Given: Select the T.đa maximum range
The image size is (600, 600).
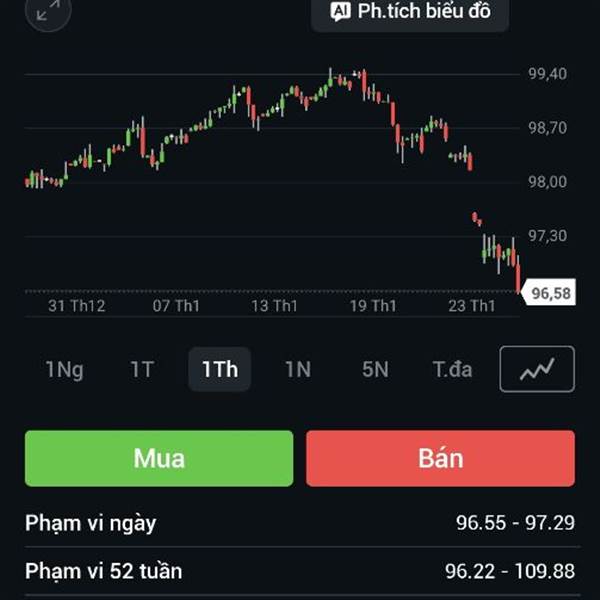Looking at the screenshot, I should coord(452,369).
